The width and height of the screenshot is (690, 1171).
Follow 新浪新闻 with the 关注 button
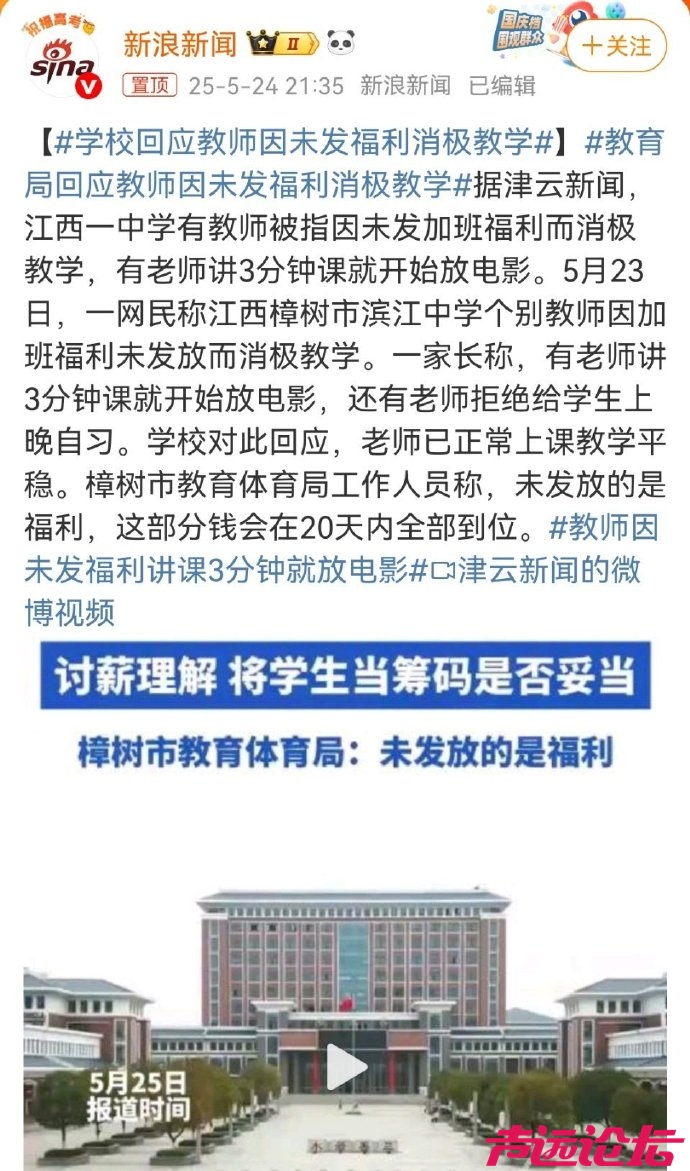pos(616,46)
